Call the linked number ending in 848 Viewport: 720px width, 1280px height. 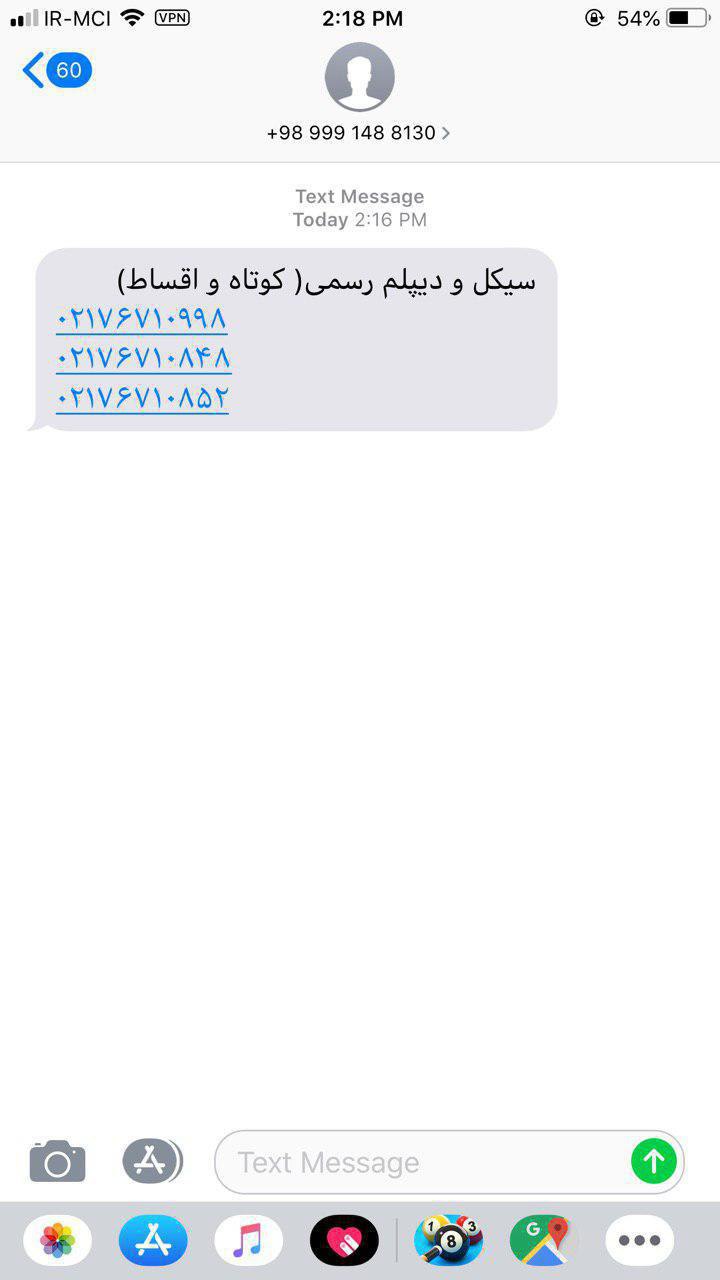[x=144, y=358]
